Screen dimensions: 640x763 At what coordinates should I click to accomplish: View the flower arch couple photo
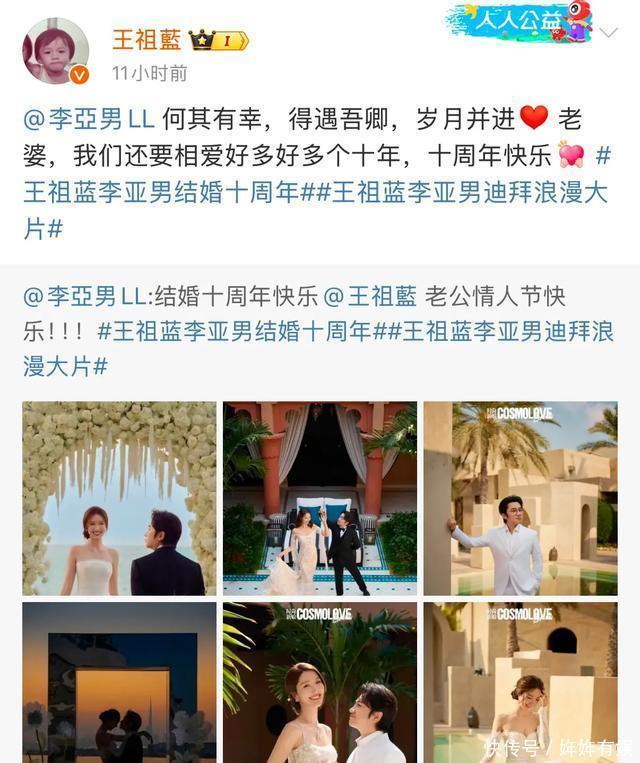[119, 498]
